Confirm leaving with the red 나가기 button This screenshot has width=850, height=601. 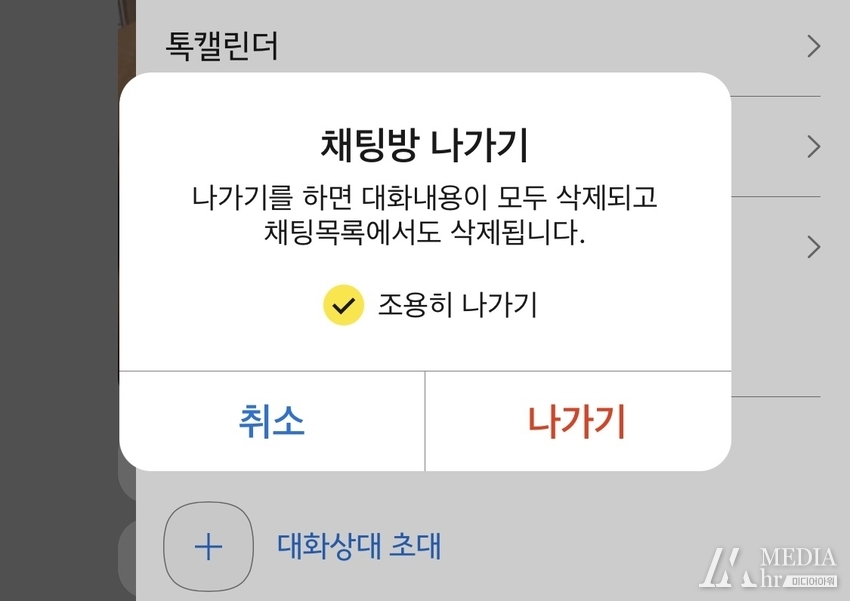[577, 421]
